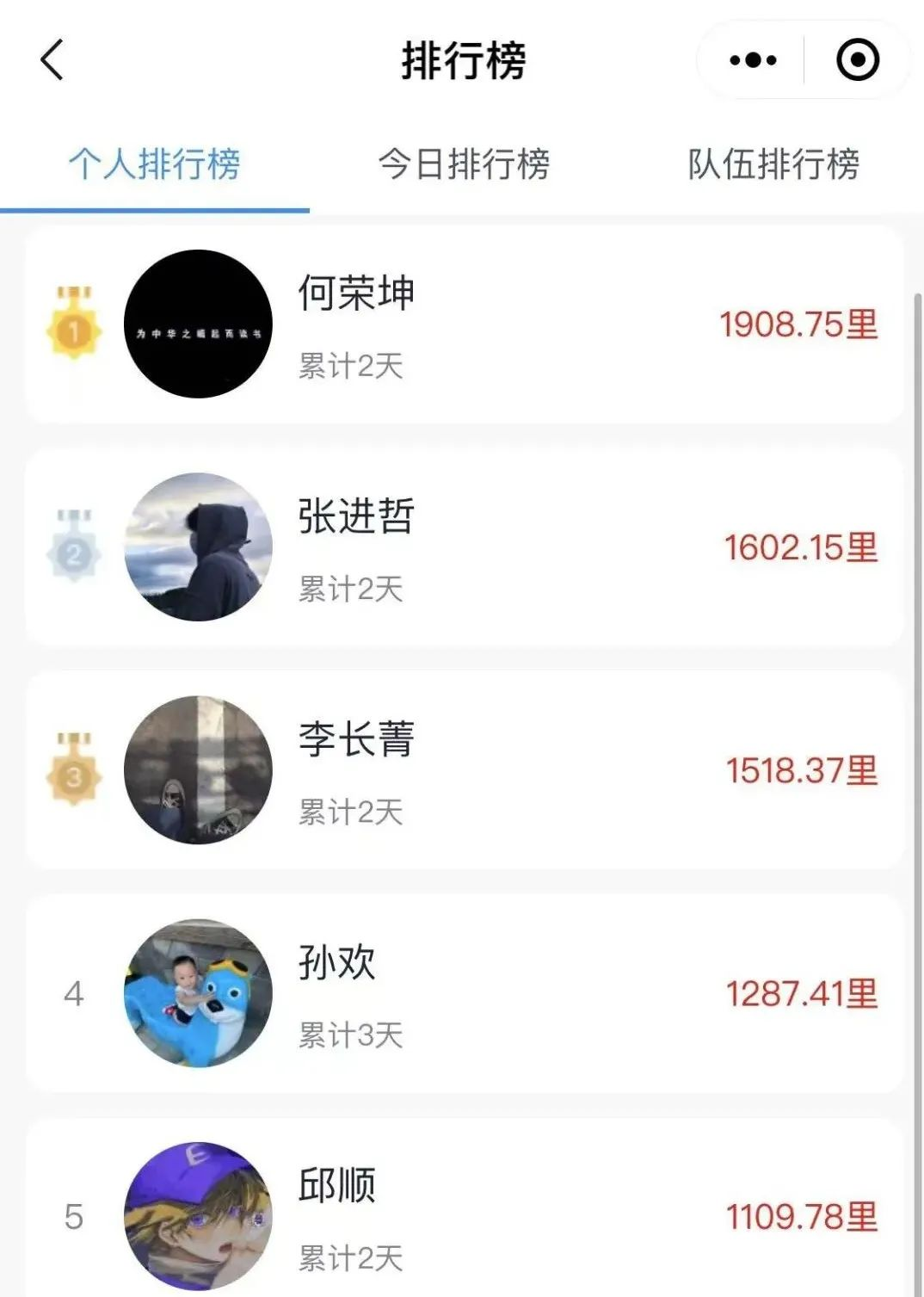Open 何荣坤's ranking entry

[465, 324]
